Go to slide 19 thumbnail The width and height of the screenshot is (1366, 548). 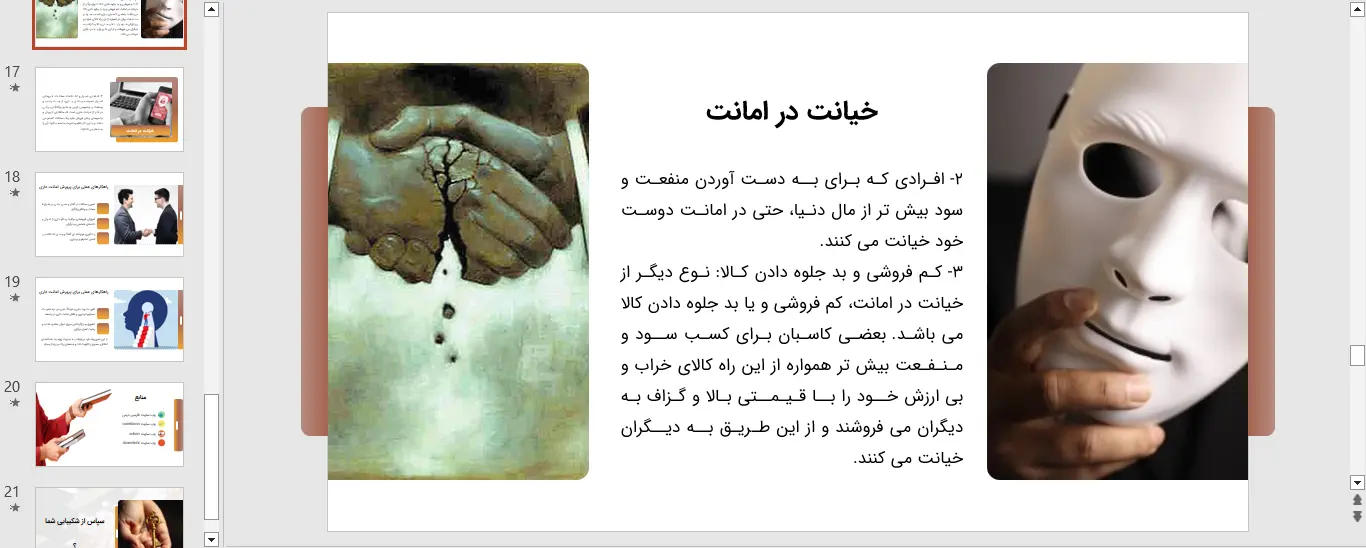[109, 319]
